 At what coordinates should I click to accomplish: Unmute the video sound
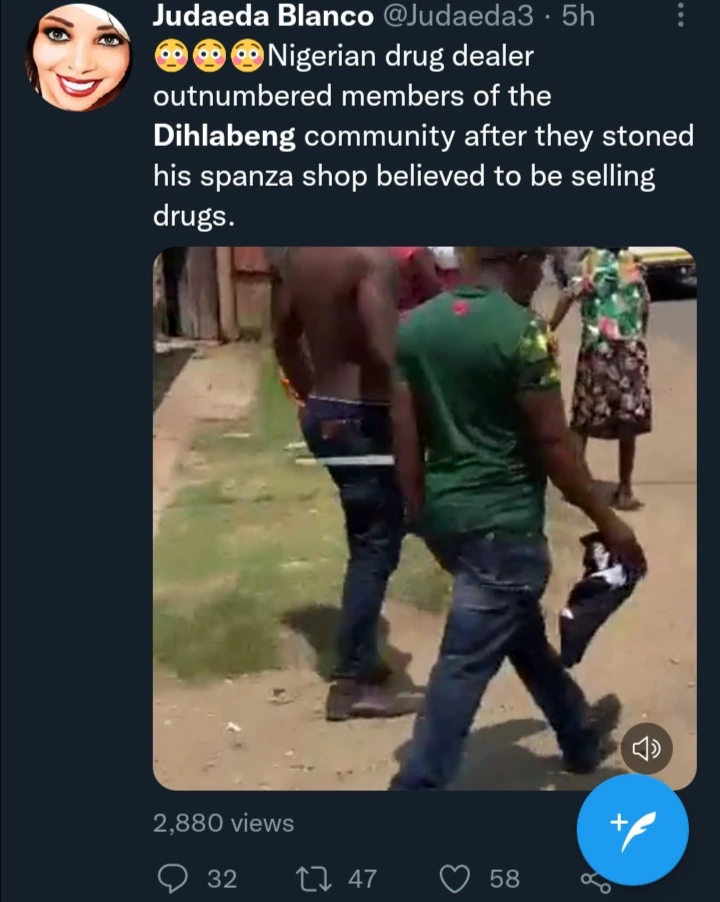click(x=646, y=748)
